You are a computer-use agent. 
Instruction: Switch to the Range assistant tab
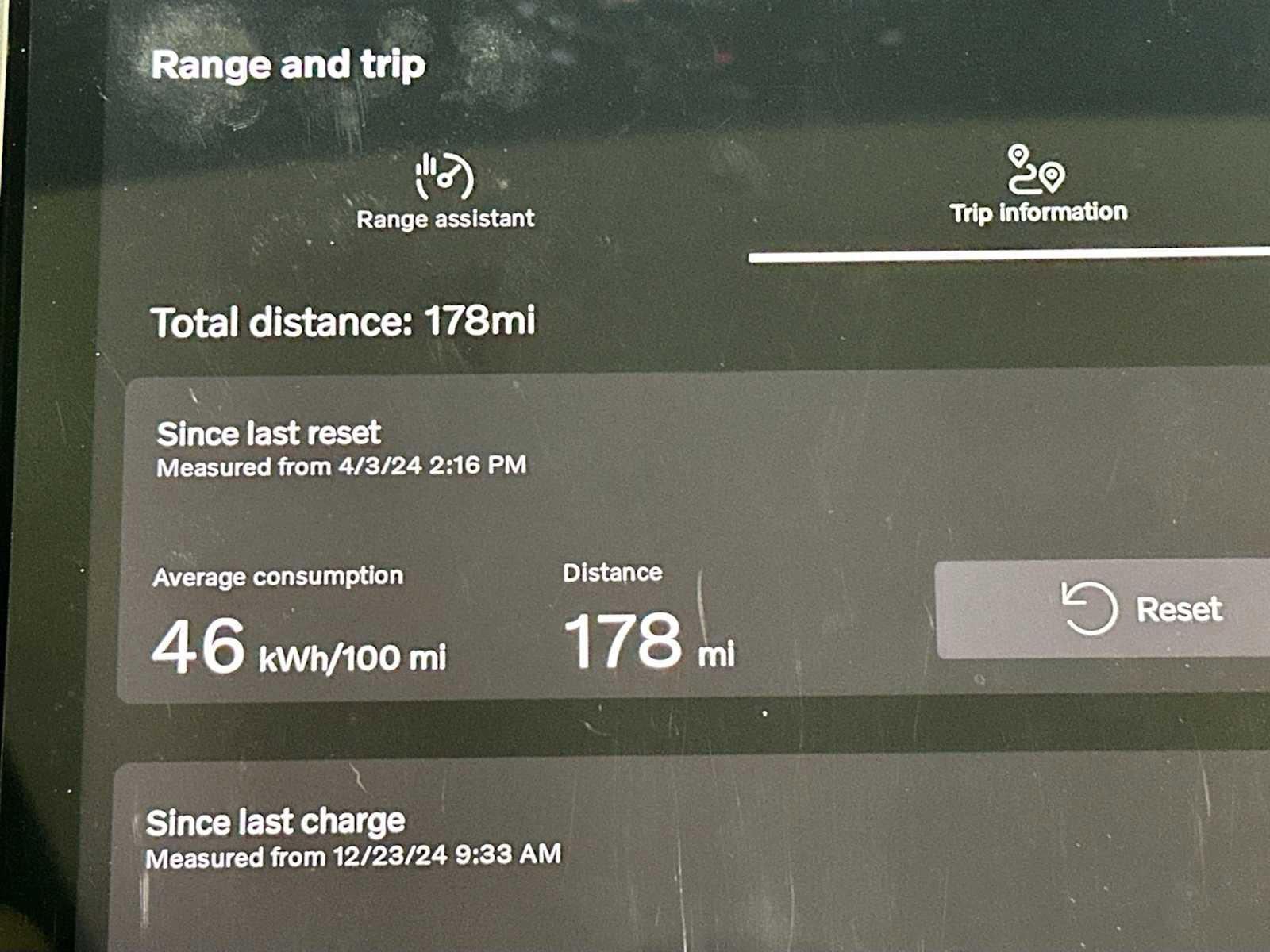click(x=444, y=193)
